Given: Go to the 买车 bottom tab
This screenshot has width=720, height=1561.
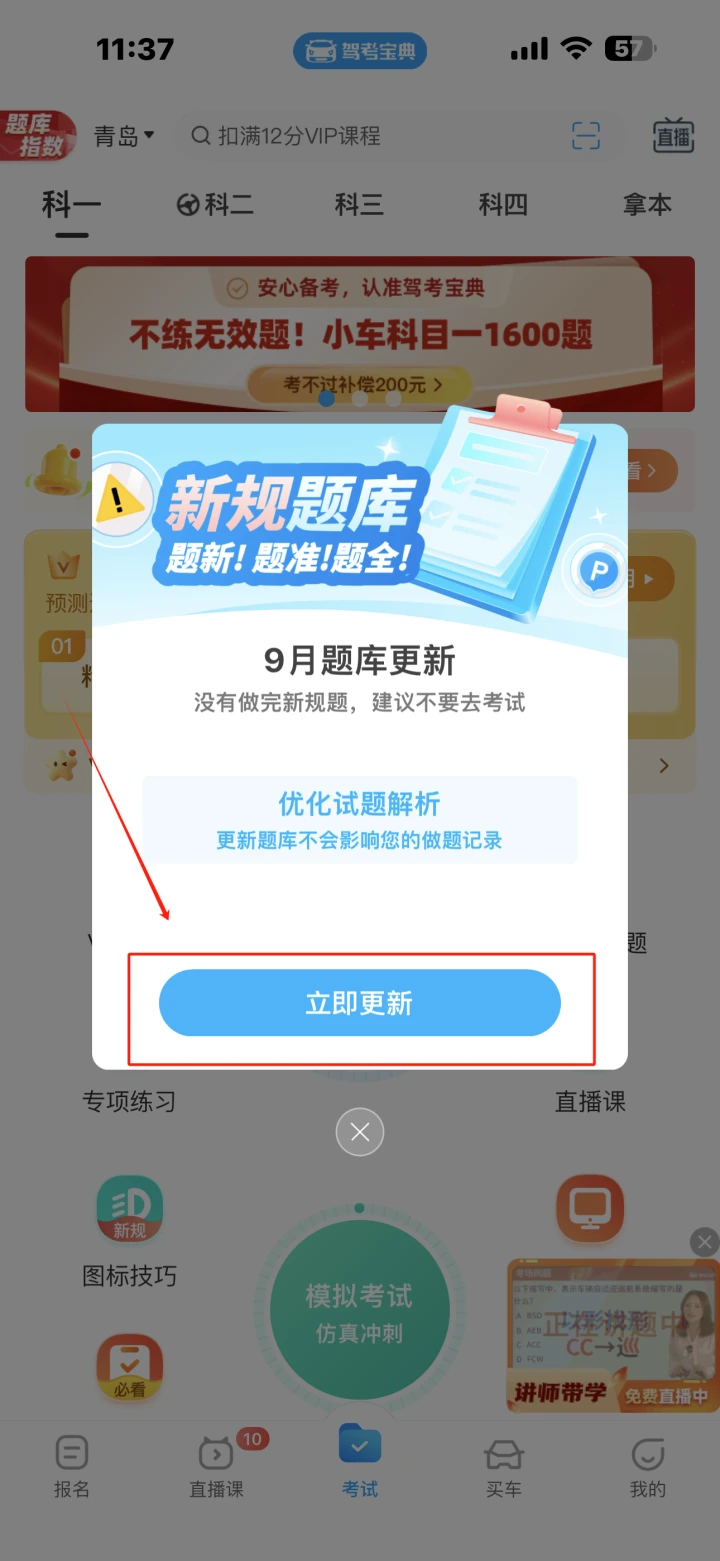Looking at the screenshot, I should click(x=503, y=1467).
